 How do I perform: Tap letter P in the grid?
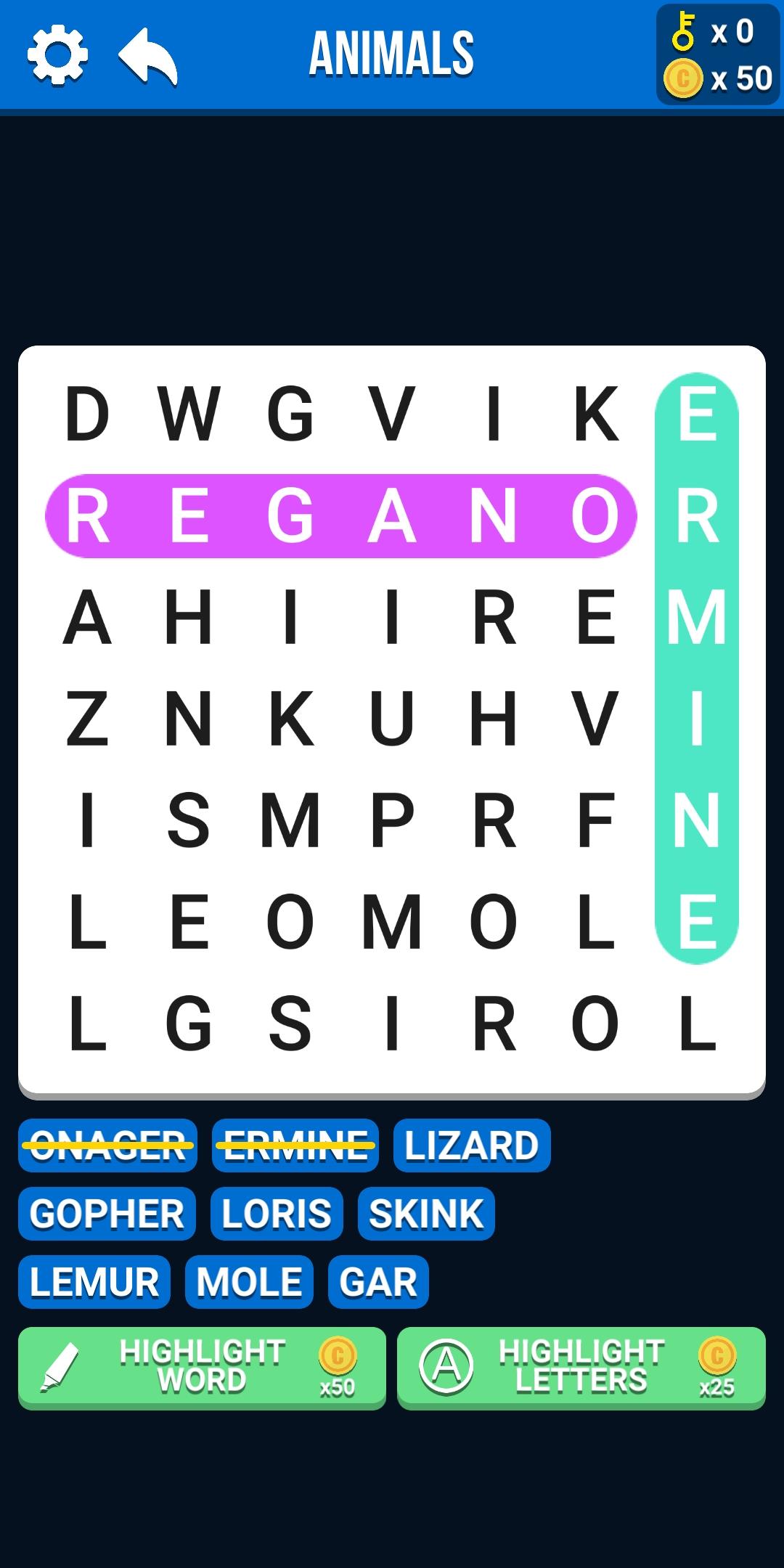[392, 820]
